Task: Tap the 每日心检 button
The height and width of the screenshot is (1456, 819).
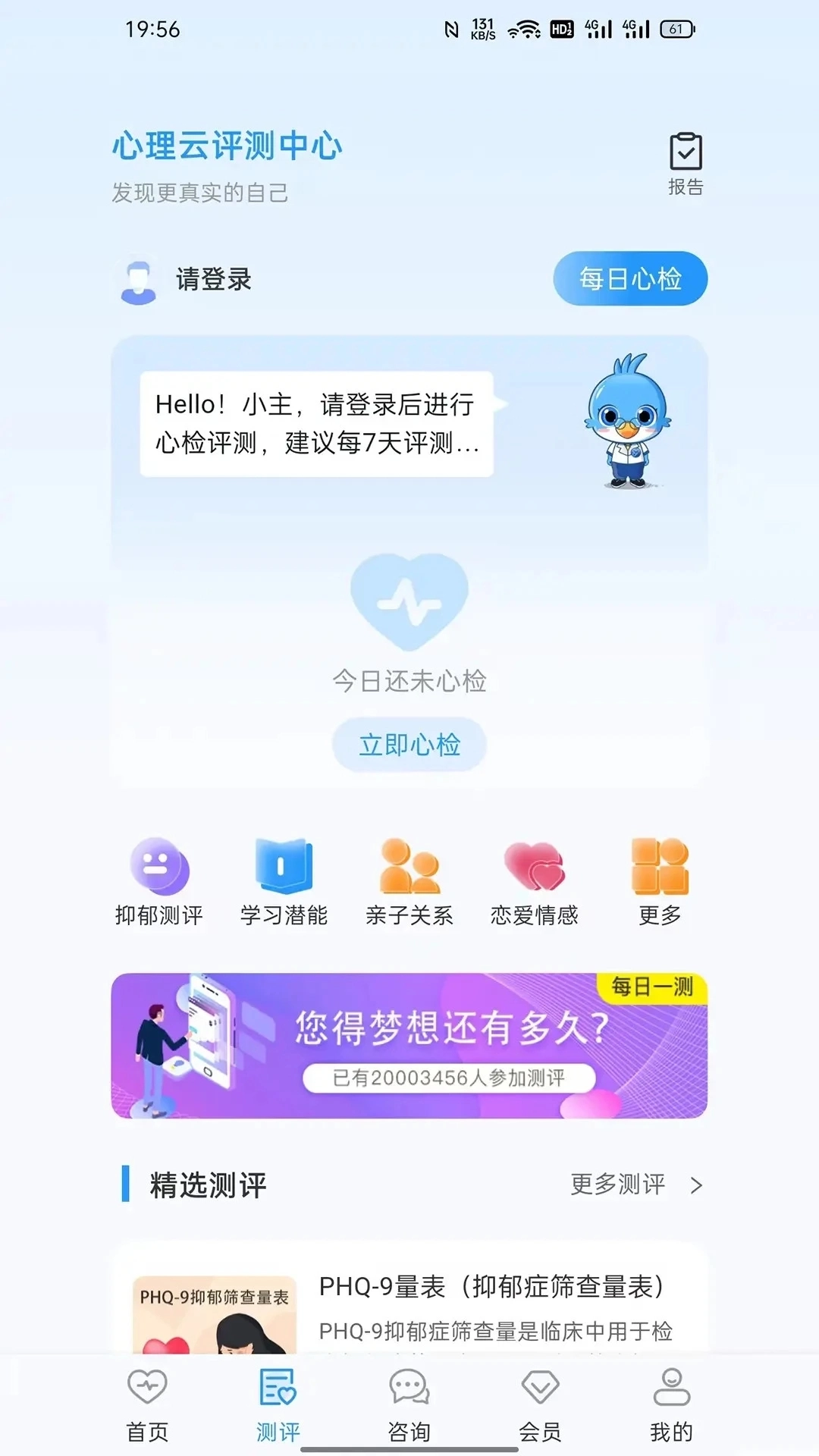Action: 629,279
